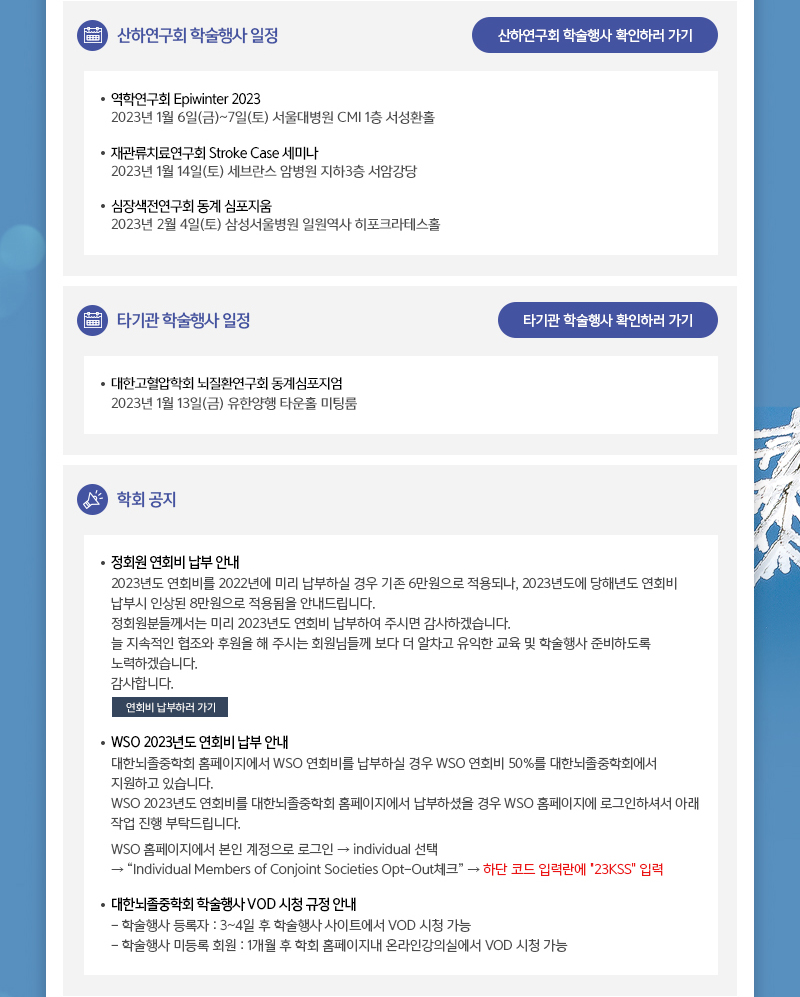This screenshot has height=997, width=800.
Task: Go to 연회비 납부하러 가기
Action: pyautogui.click(x=170, y=707)
